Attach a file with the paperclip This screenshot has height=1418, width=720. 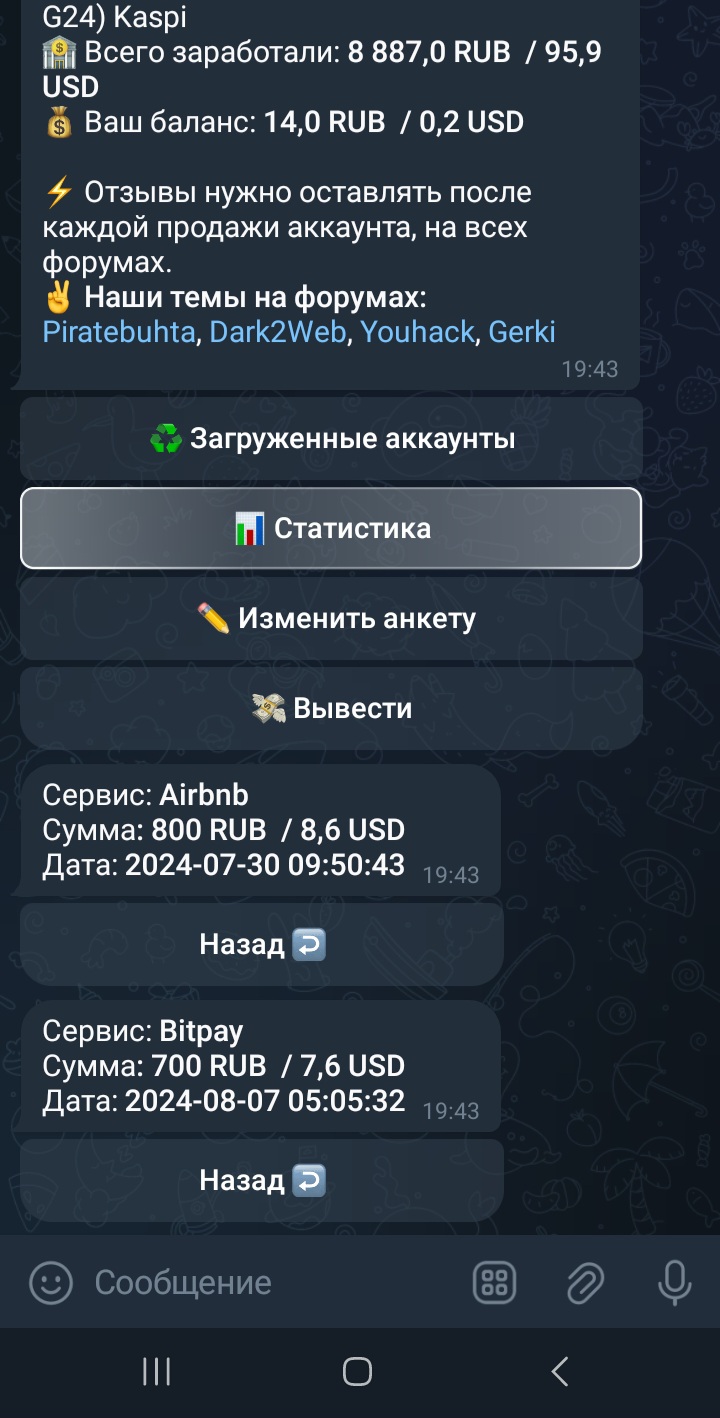coord(585,1282)
